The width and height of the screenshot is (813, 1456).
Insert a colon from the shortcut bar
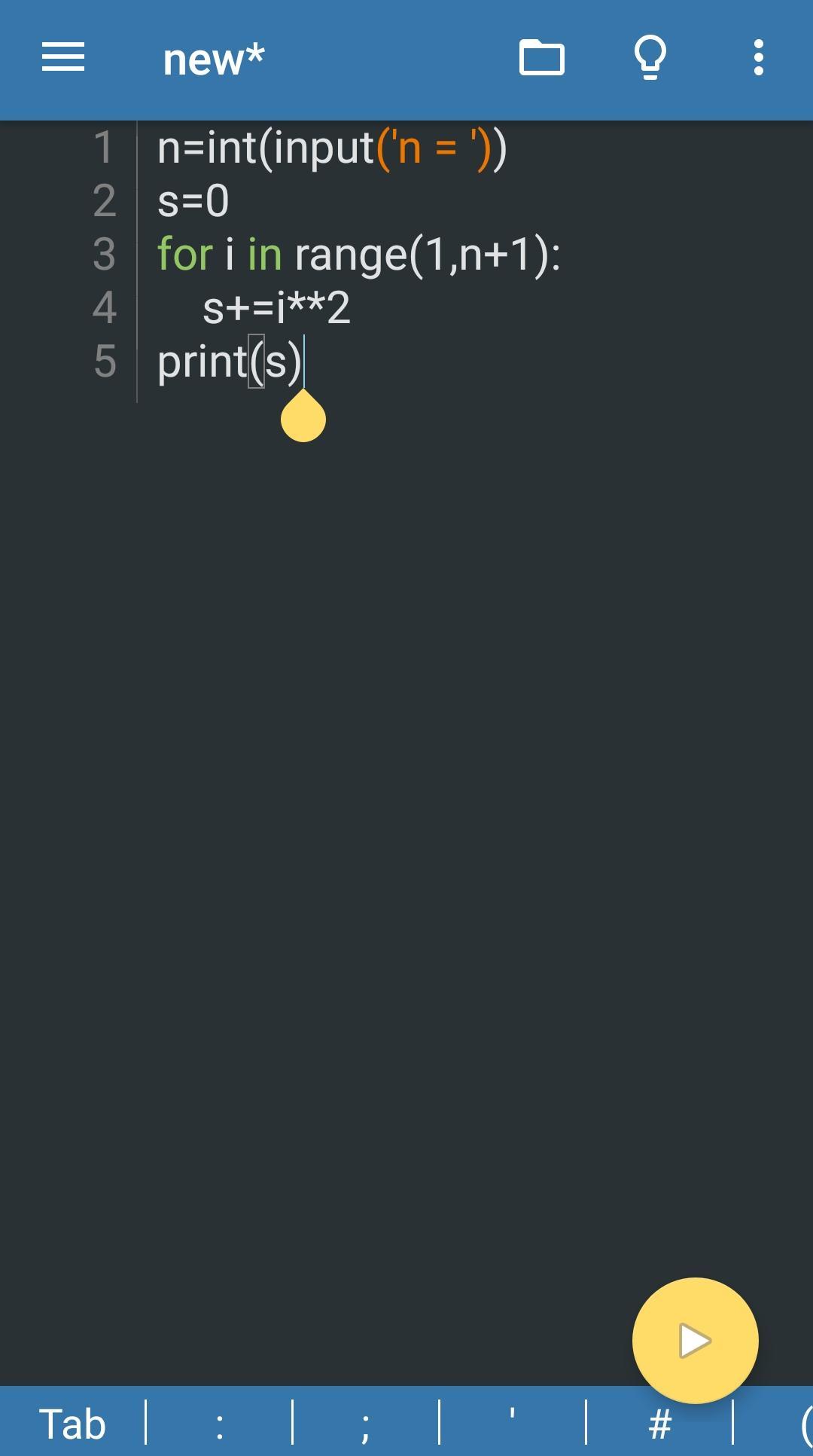(219, 1424)
